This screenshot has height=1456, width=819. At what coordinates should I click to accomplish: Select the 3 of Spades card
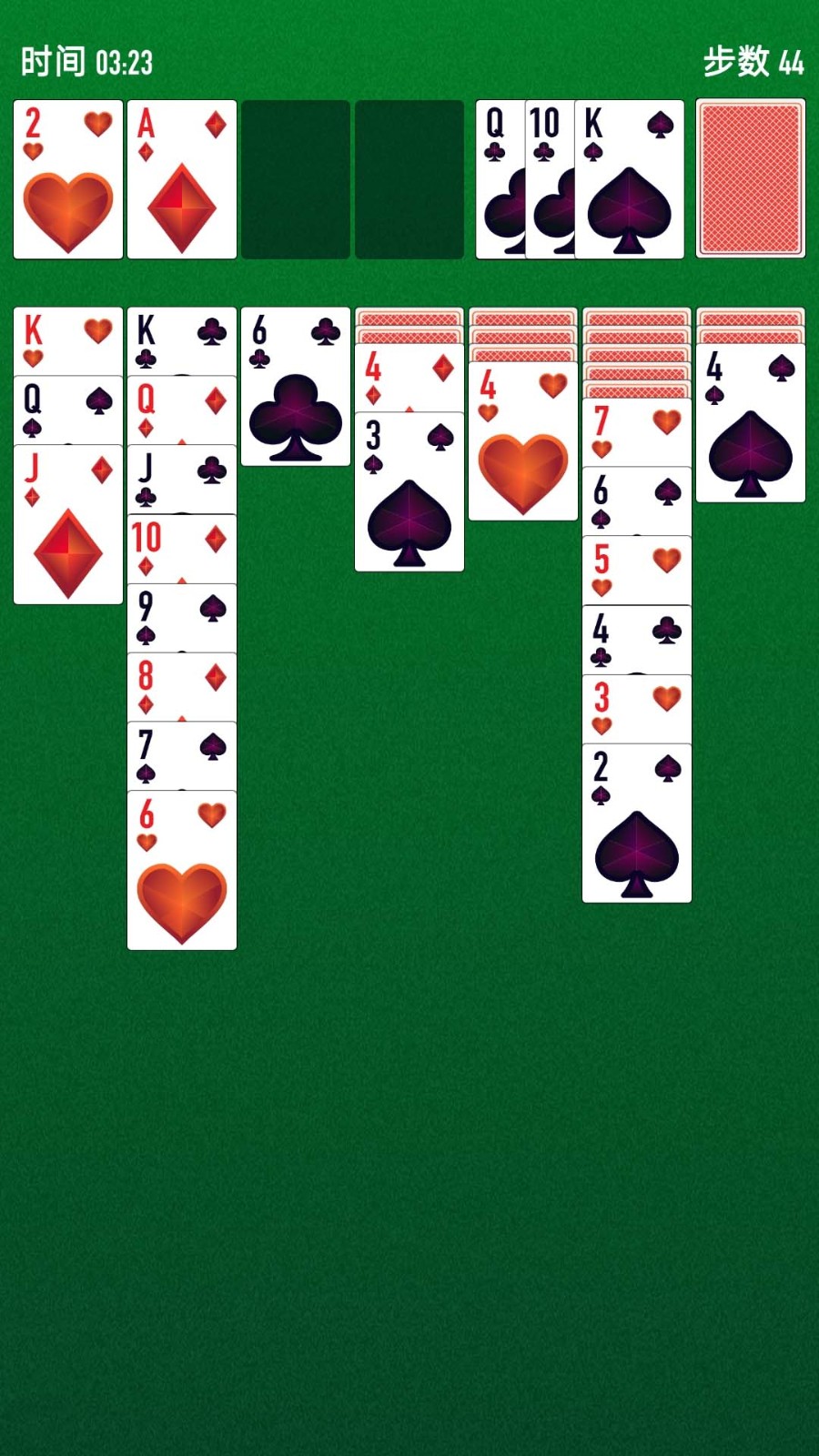[409, 492]
